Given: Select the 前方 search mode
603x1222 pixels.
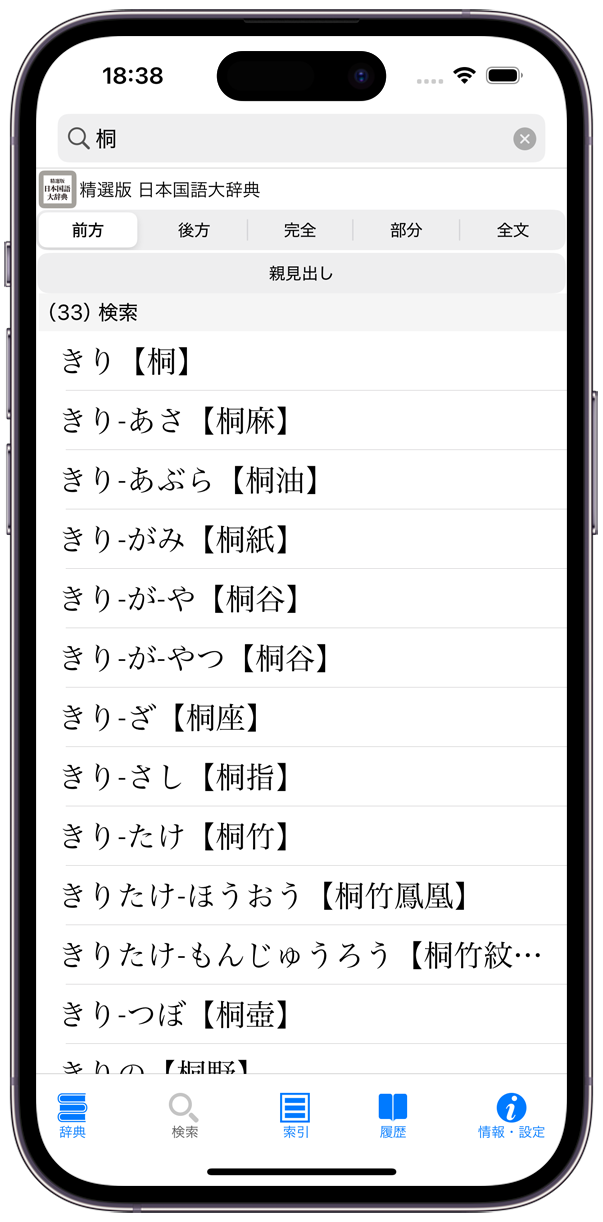Looking at the screenshot, I should (x=88, y=230).
